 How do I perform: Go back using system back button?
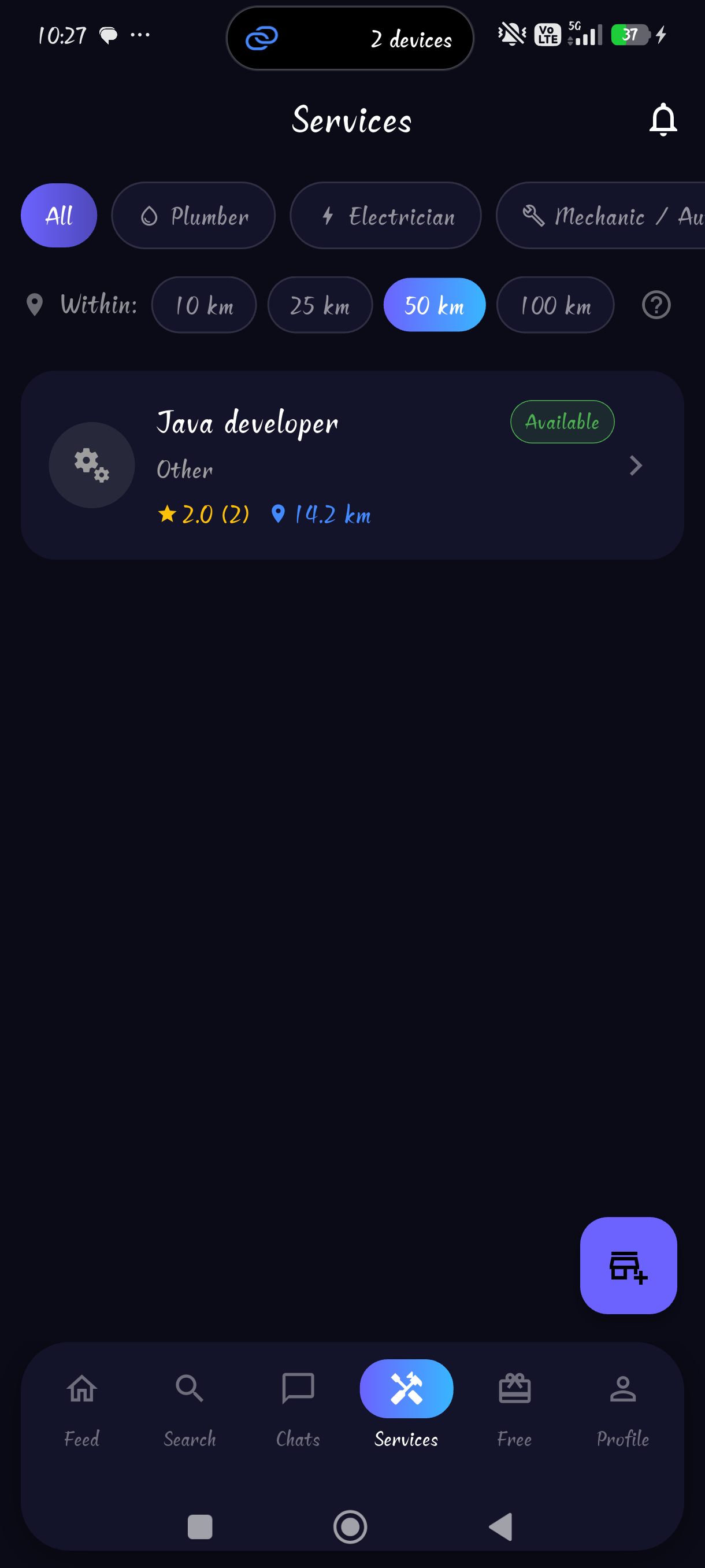(x=500, y=1526)
